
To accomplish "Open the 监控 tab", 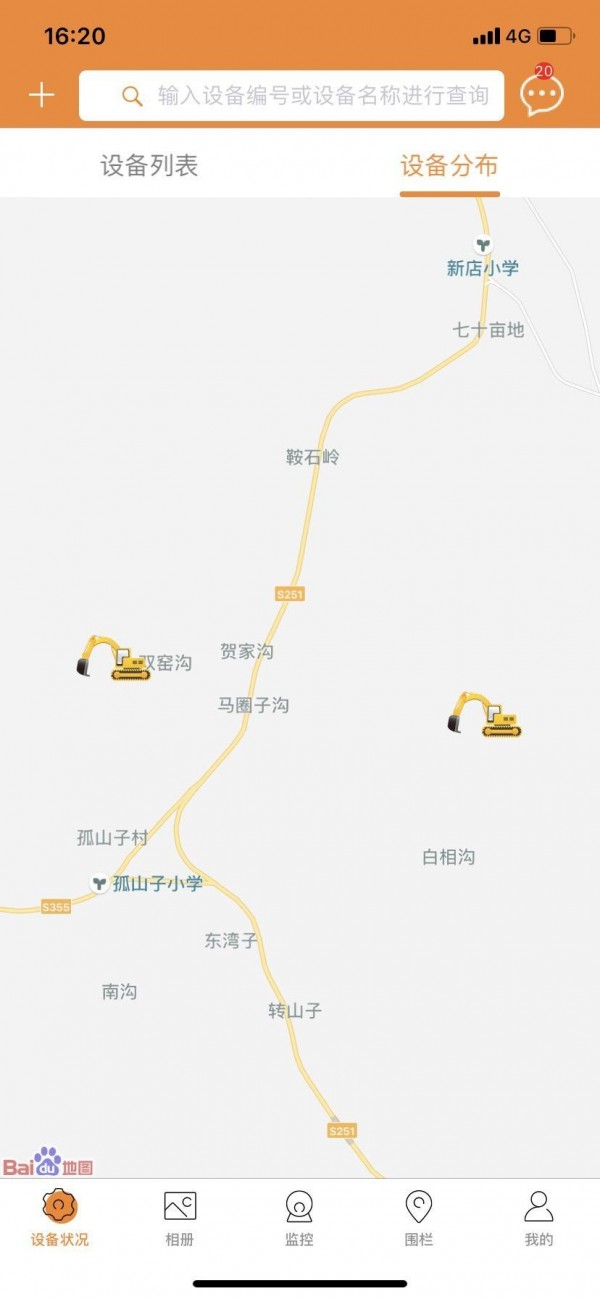I will pos(299,1218).
